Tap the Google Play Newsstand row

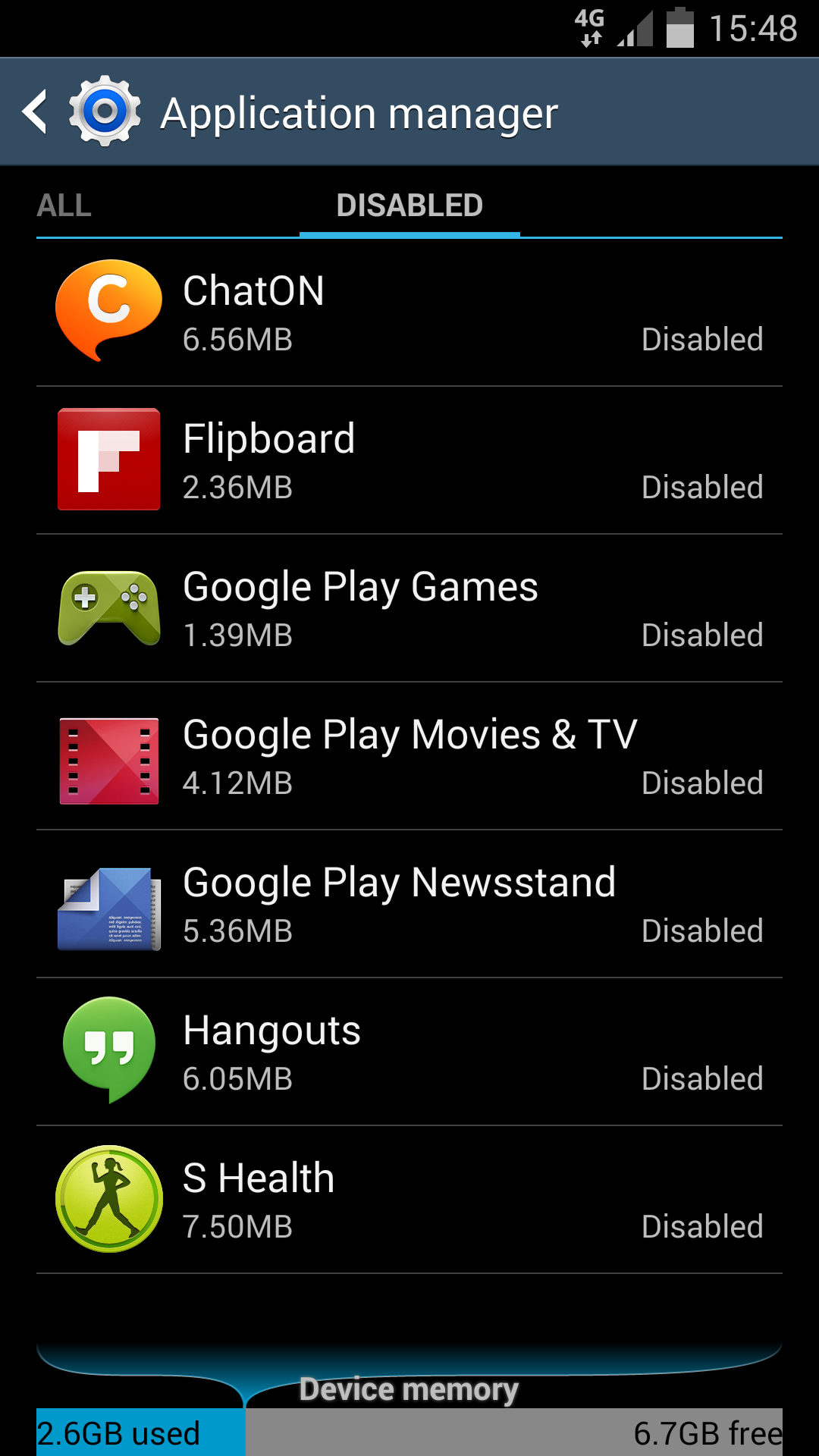(x=409, y=904)
